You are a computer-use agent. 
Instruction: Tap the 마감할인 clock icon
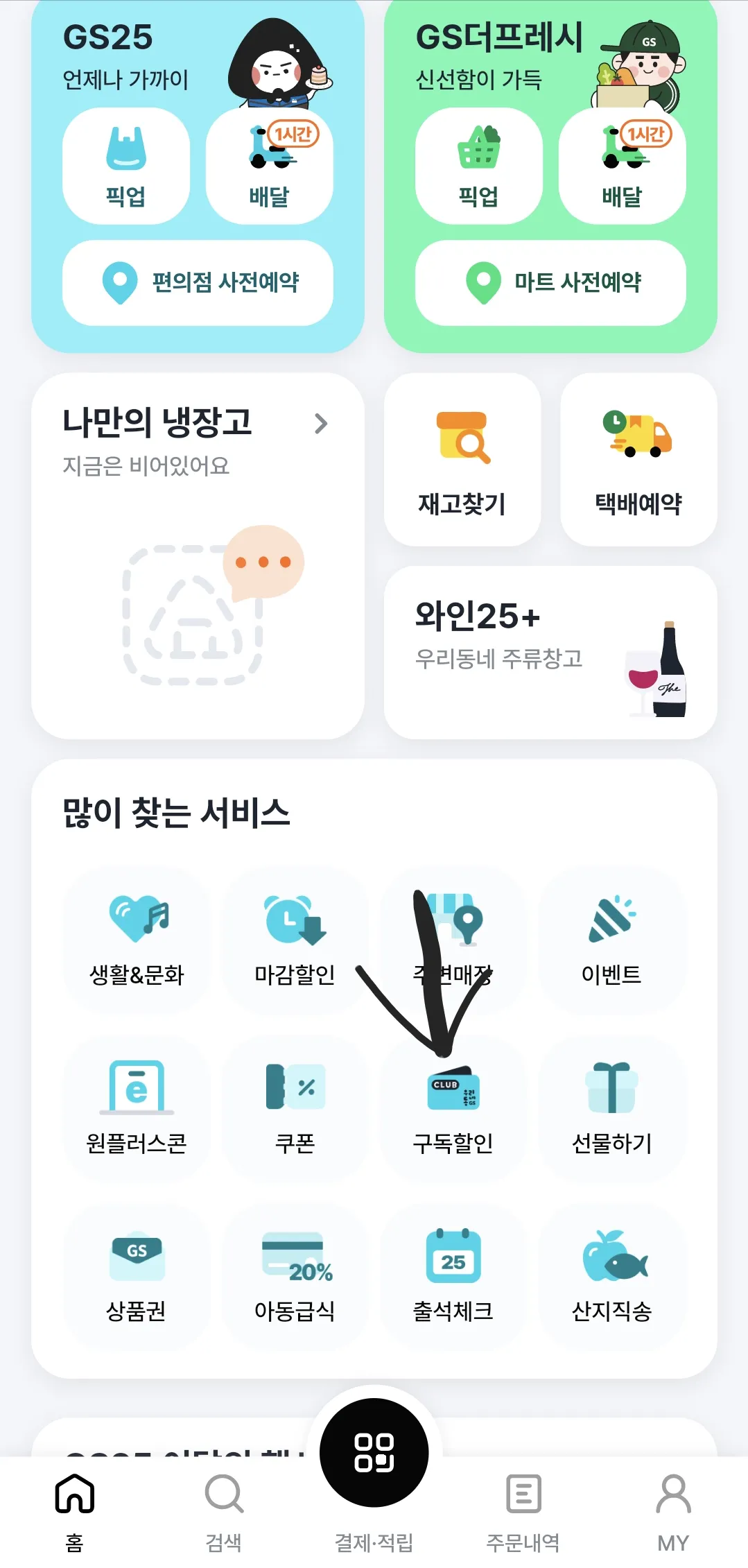(295, 929)
